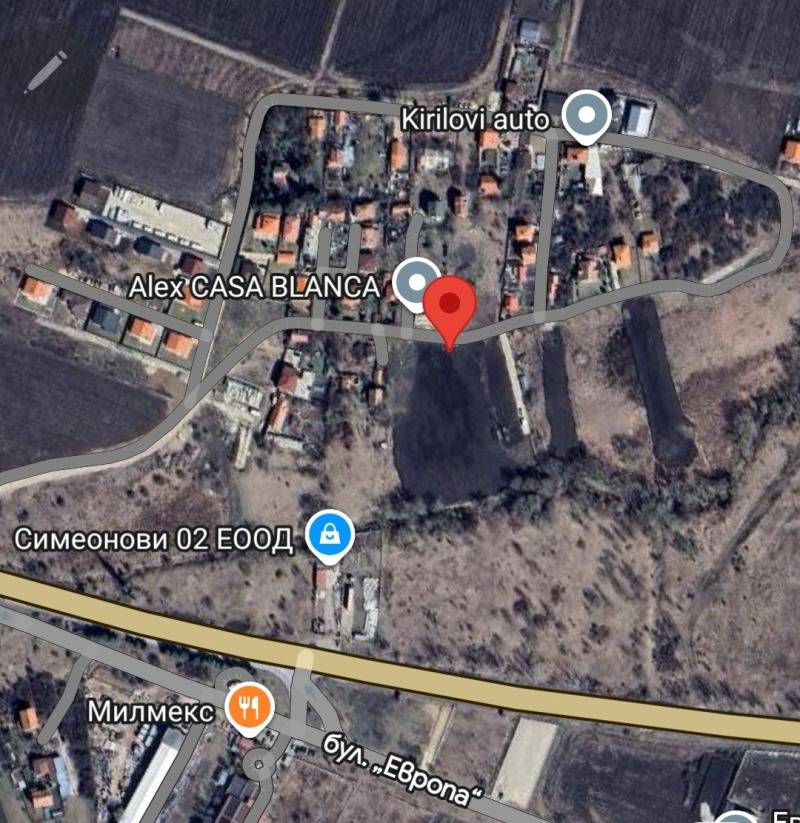Image resolution: width=800 pixels, height=823 pixels.
Task: Tap the pencil edit icon
Action: point(46,71)
